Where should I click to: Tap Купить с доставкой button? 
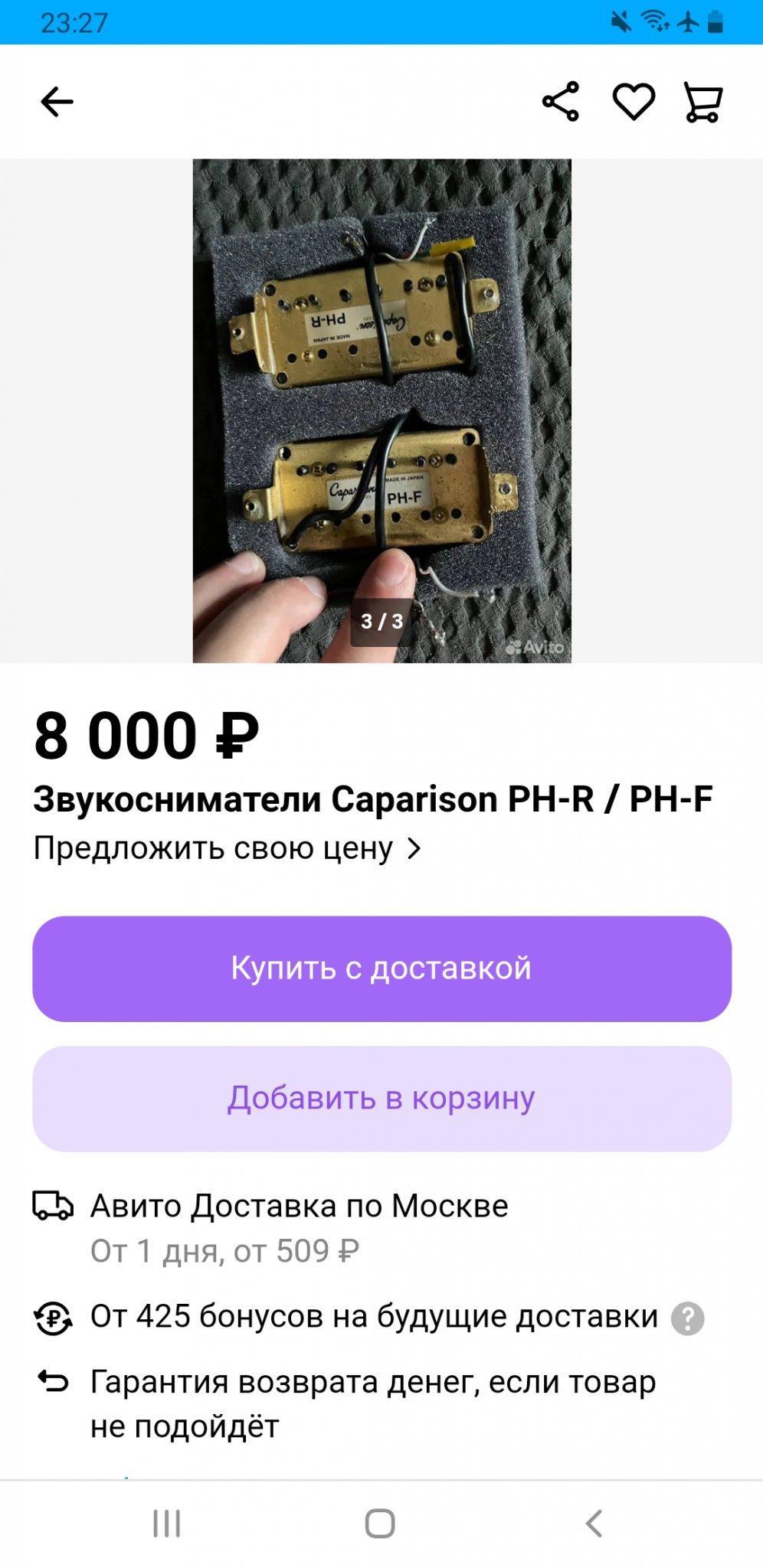(x=381, y=969)
